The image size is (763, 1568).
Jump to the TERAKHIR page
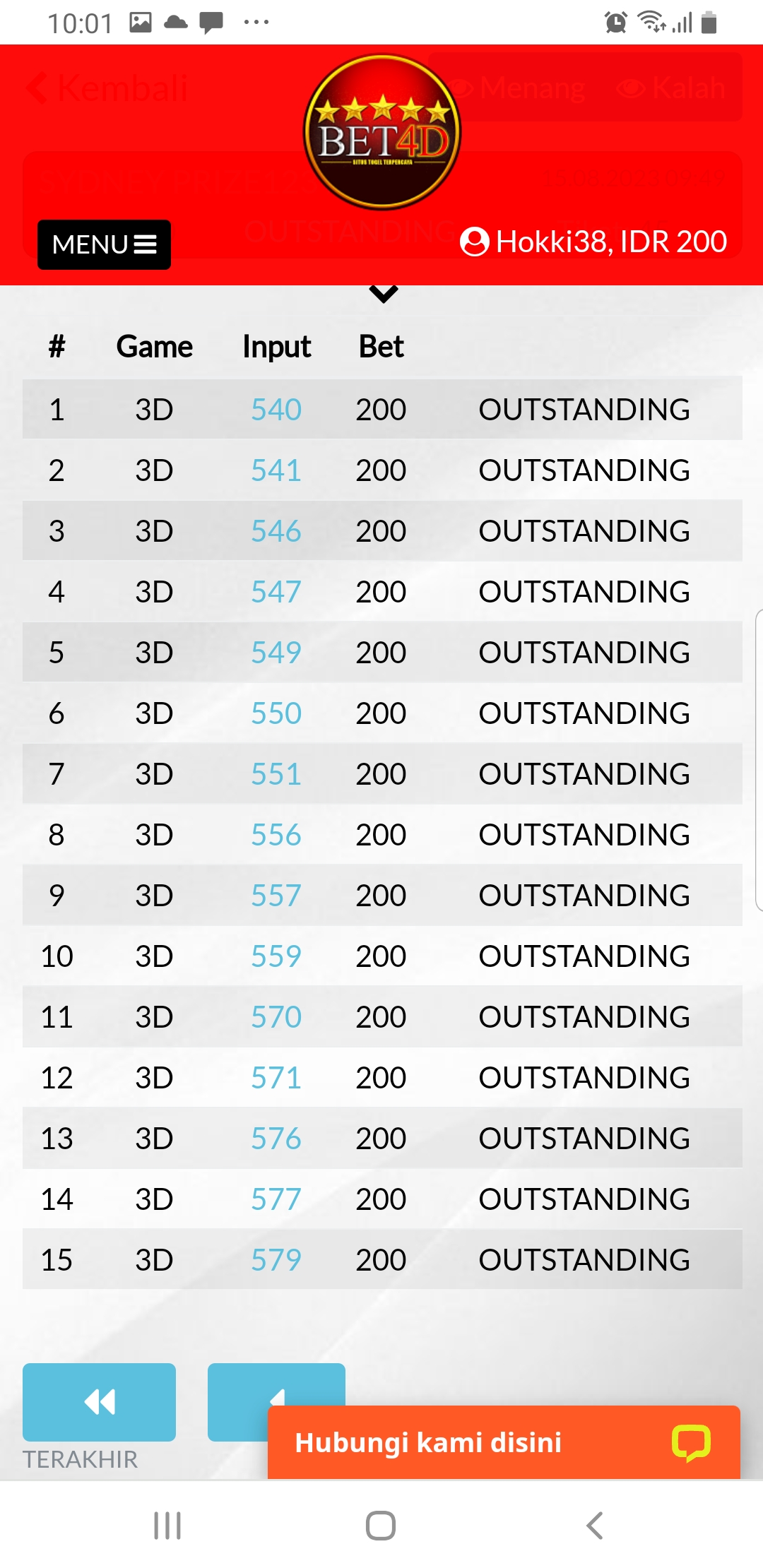pos(99,1401)
